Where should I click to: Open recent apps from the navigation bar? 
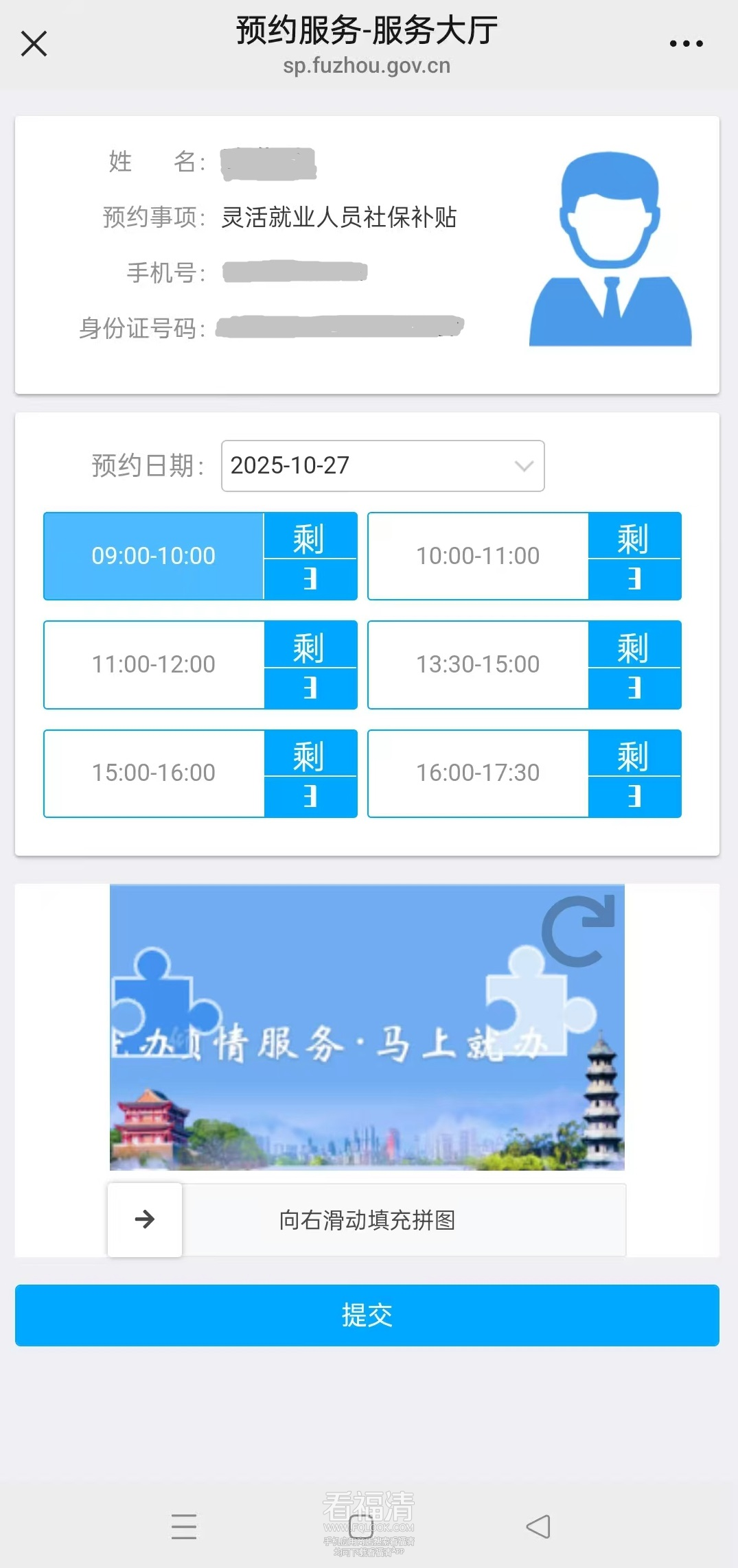tap(184, 1527)
